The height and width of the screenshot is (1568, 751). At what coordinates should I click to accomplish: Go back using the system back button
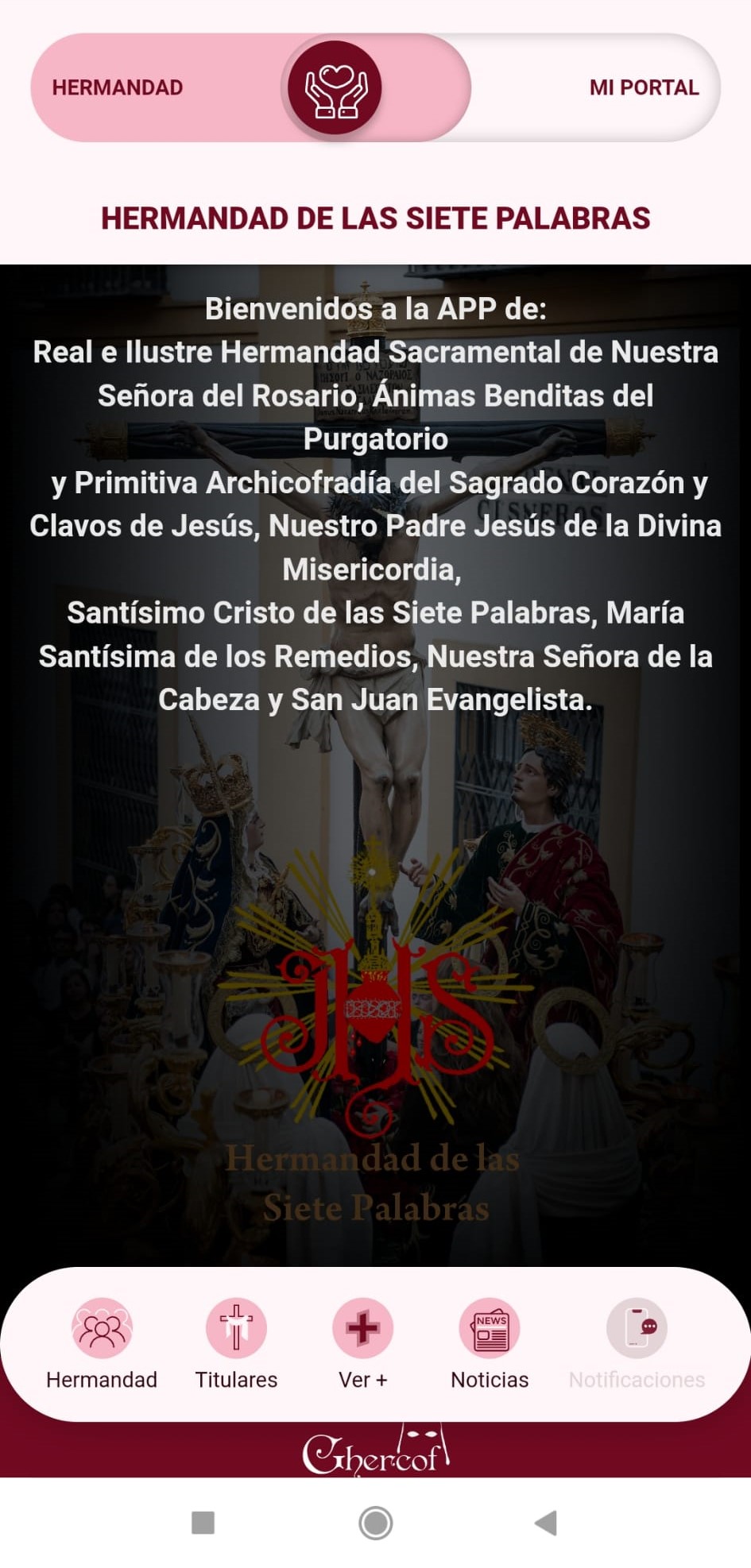pyautogui.click(x=546, y=1523)
